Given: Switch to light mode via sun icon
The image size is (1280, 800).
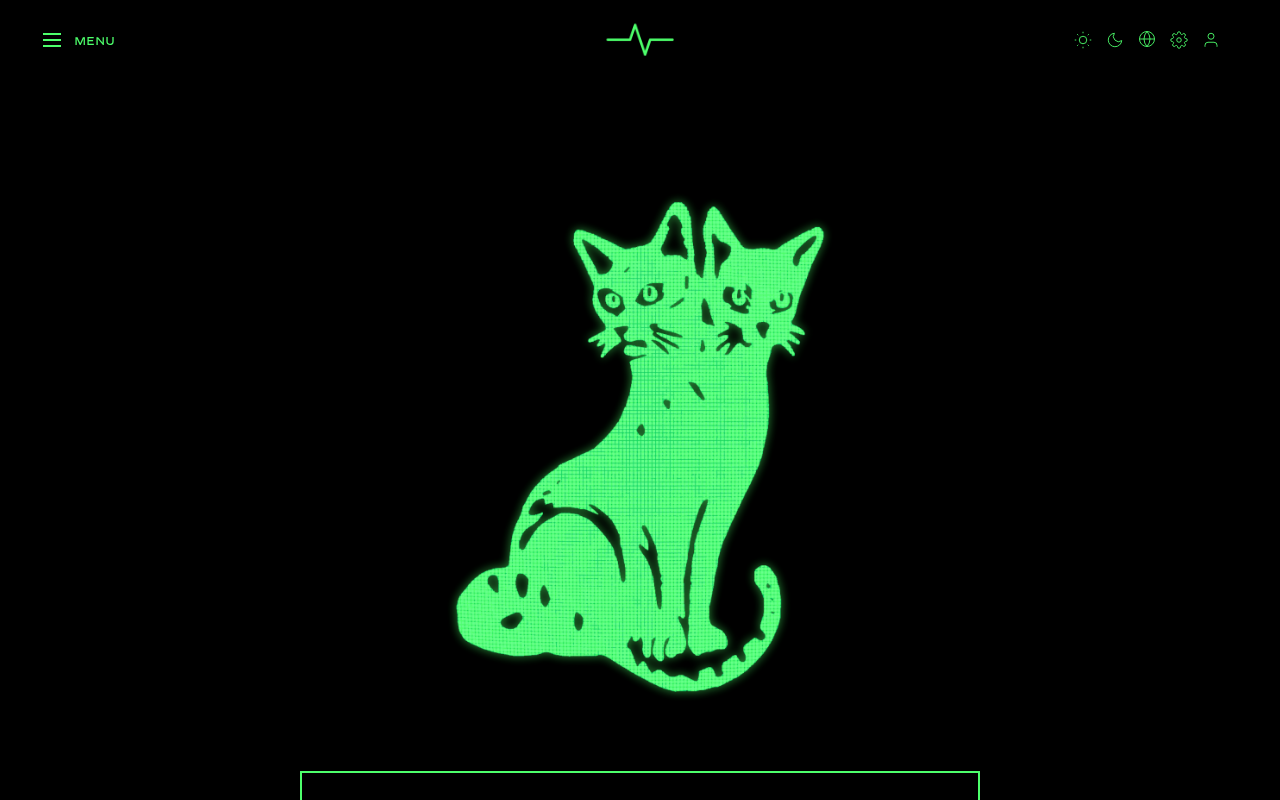Looking at the screenshot, I should [1083, 40].
